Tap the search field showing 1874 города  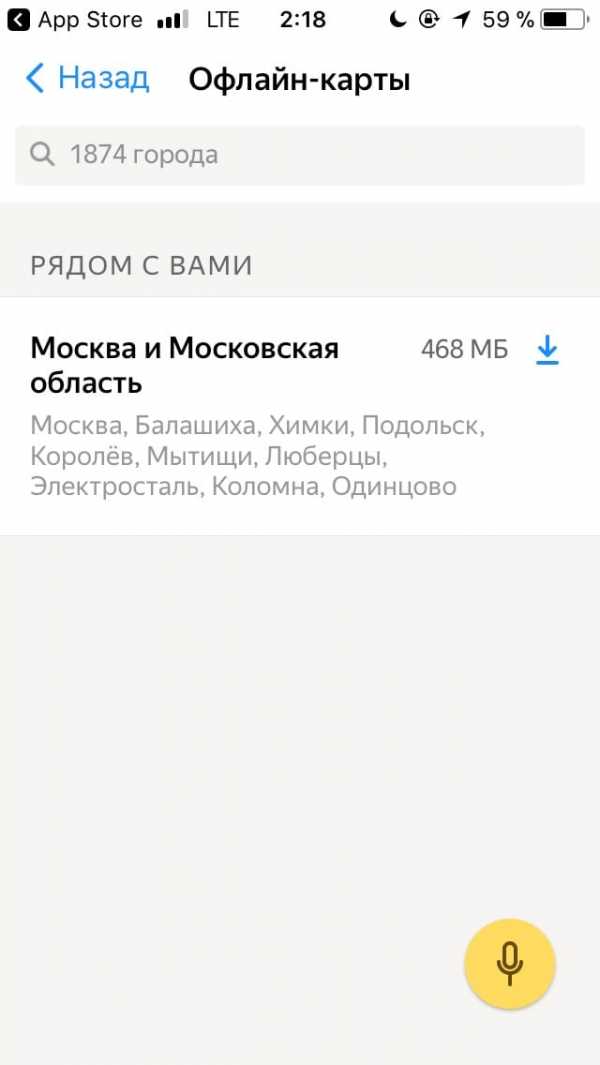[x=300, y=155]
